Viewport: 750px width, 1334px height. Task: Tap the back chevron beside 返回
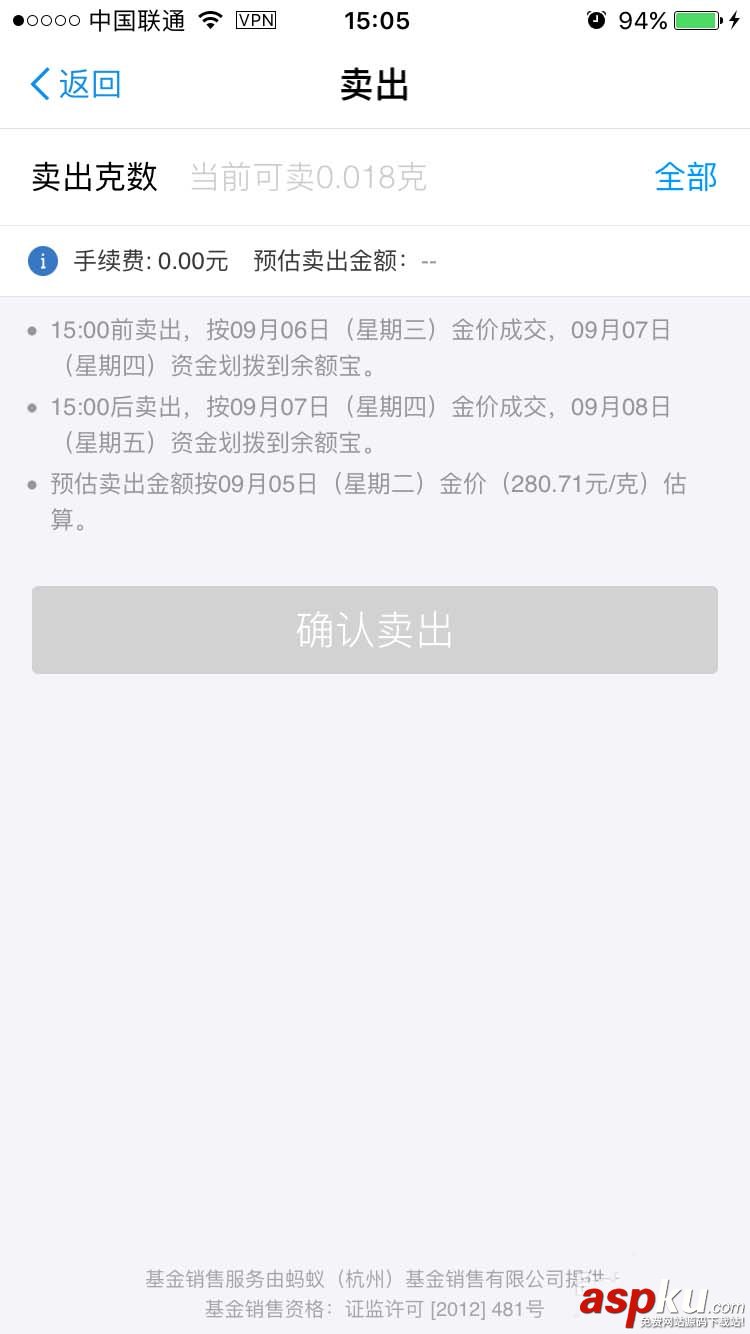[x=38, y=84]
